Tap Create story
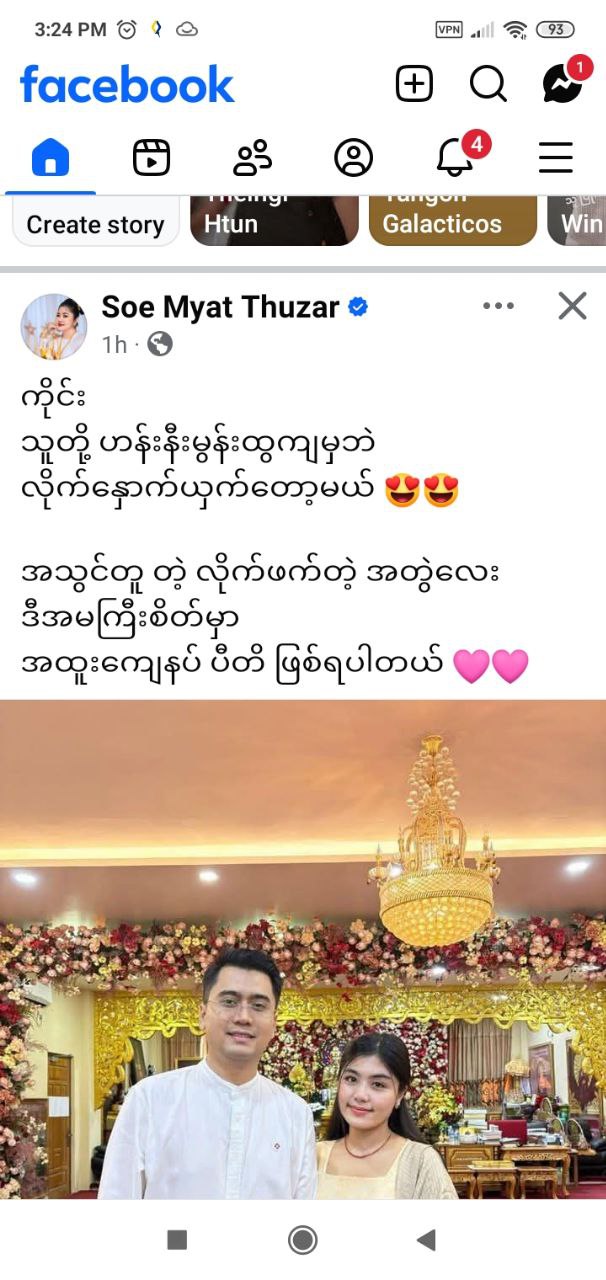The width and height of the screenshot is (606, 1280). [x=95, y=224]
